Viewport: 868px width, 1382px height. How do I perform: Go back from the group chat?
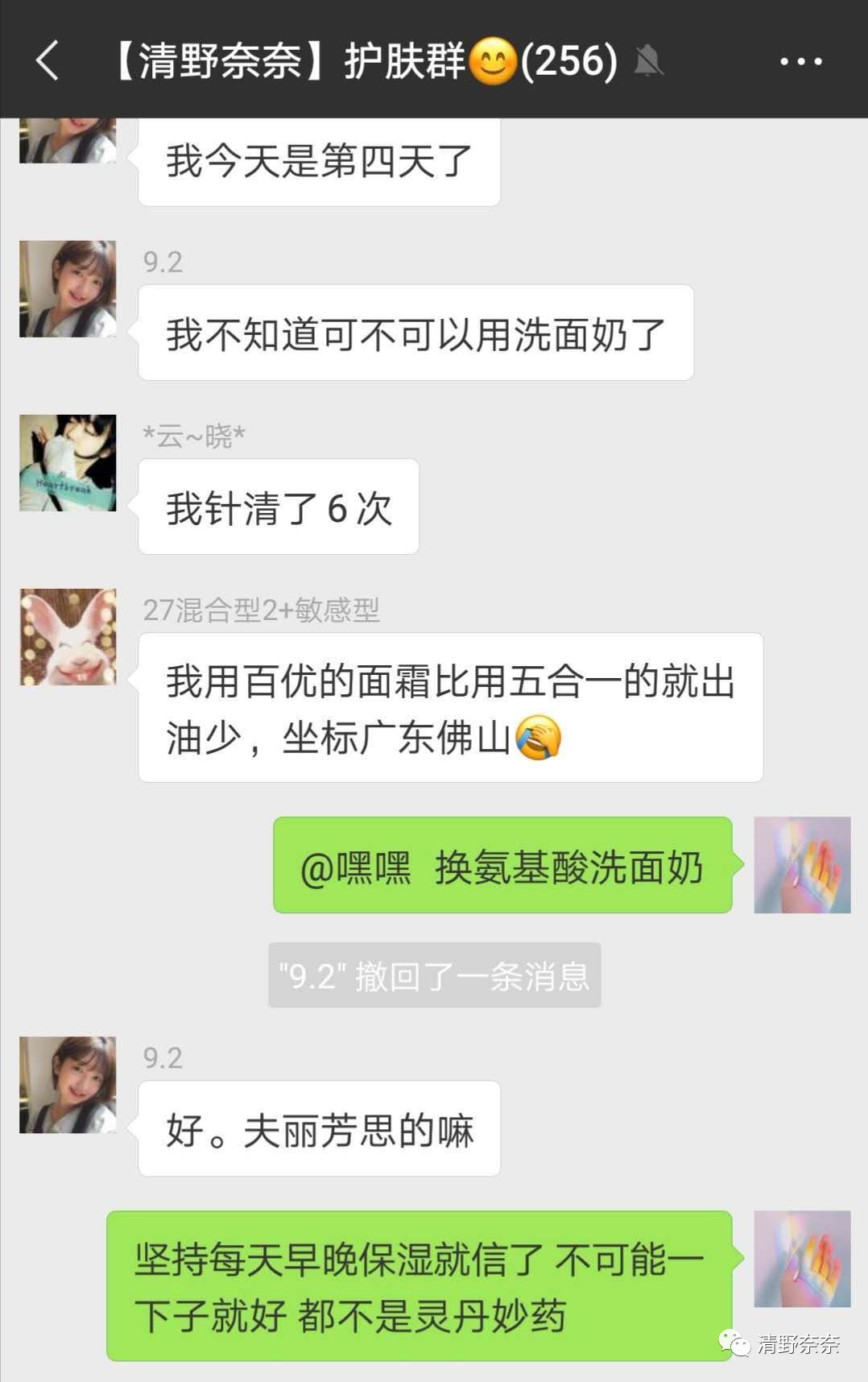coord(48,60)
